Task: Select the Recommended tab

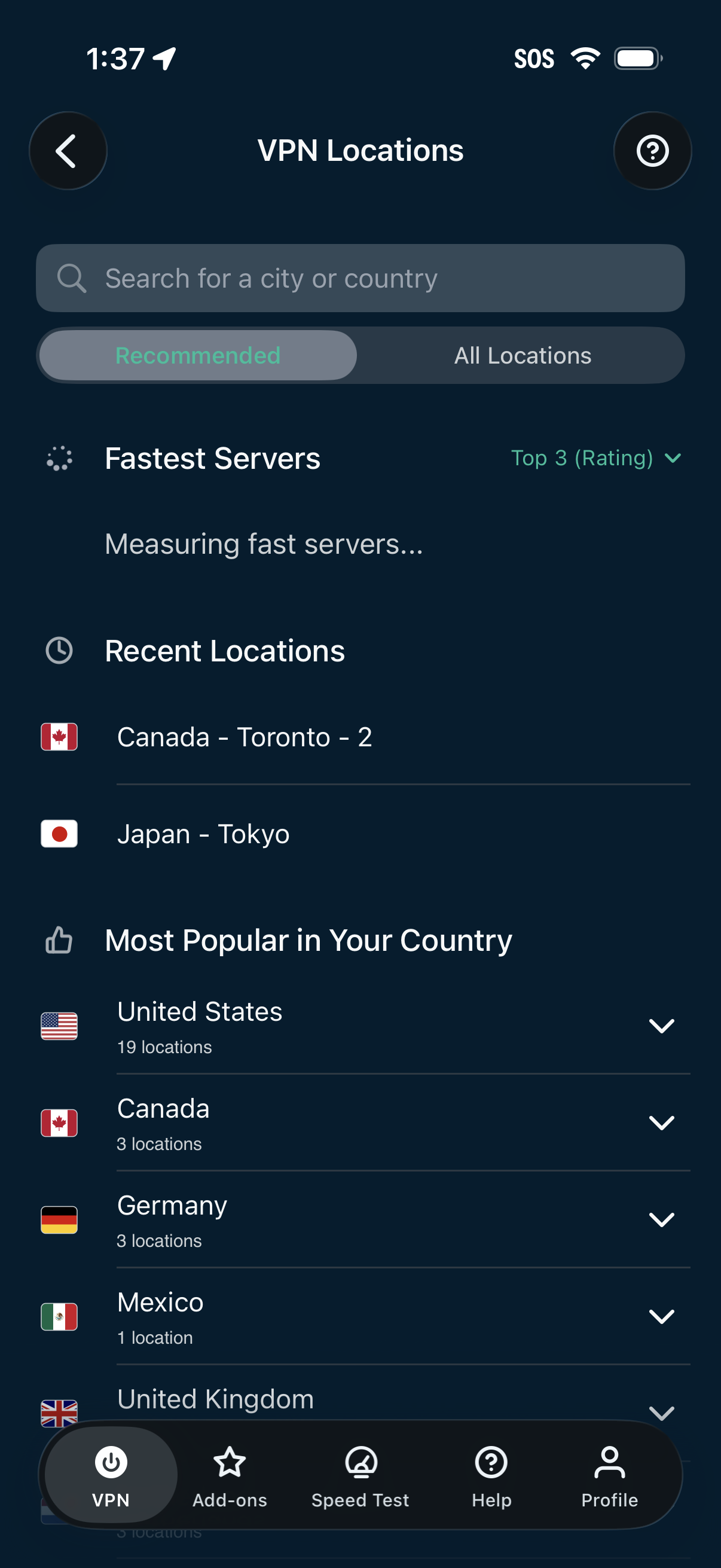Action: 197,355
